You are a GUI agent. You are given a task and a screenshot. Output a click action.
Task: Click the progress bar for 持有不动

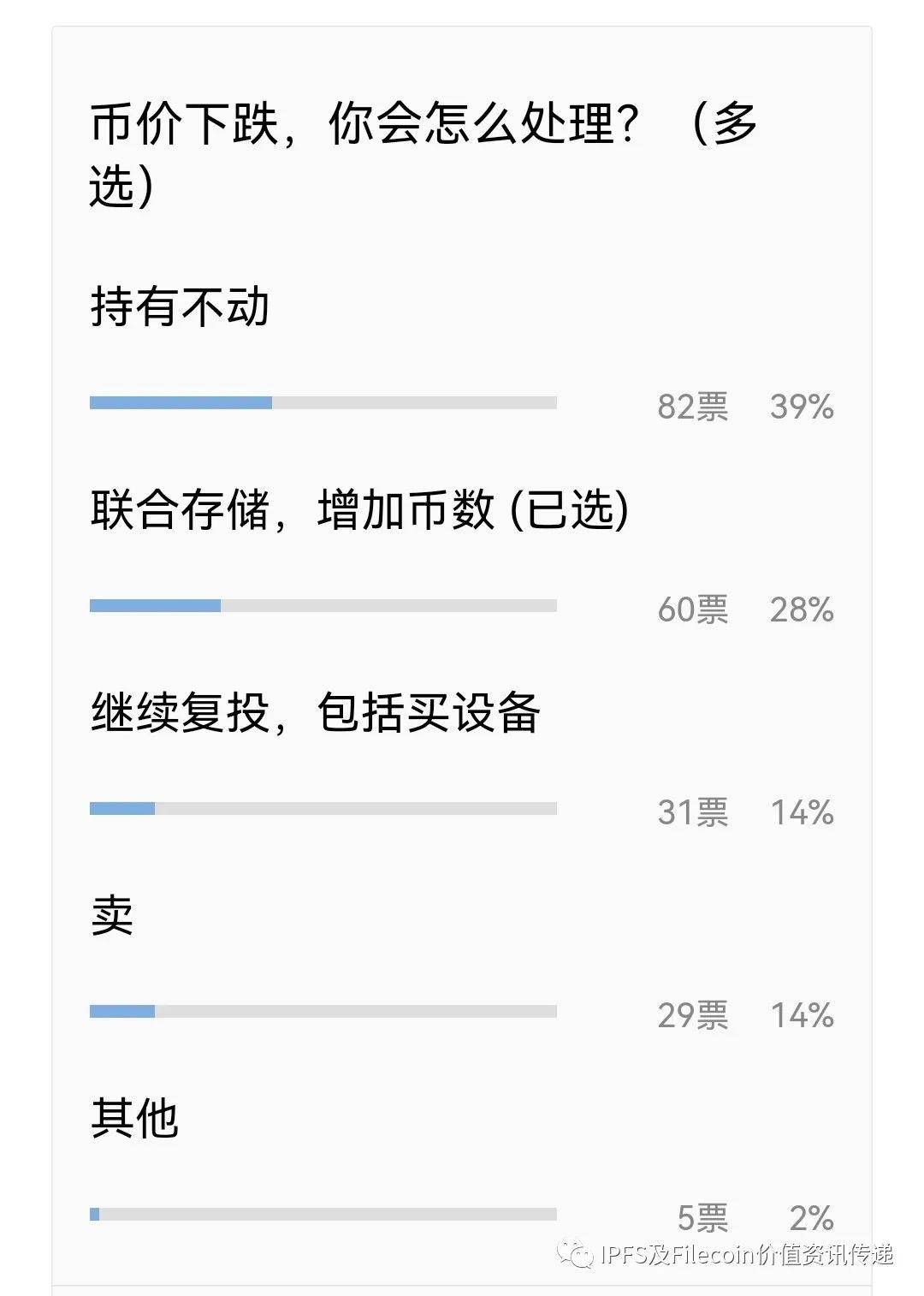pyautogui.click(x=325, y=401)
